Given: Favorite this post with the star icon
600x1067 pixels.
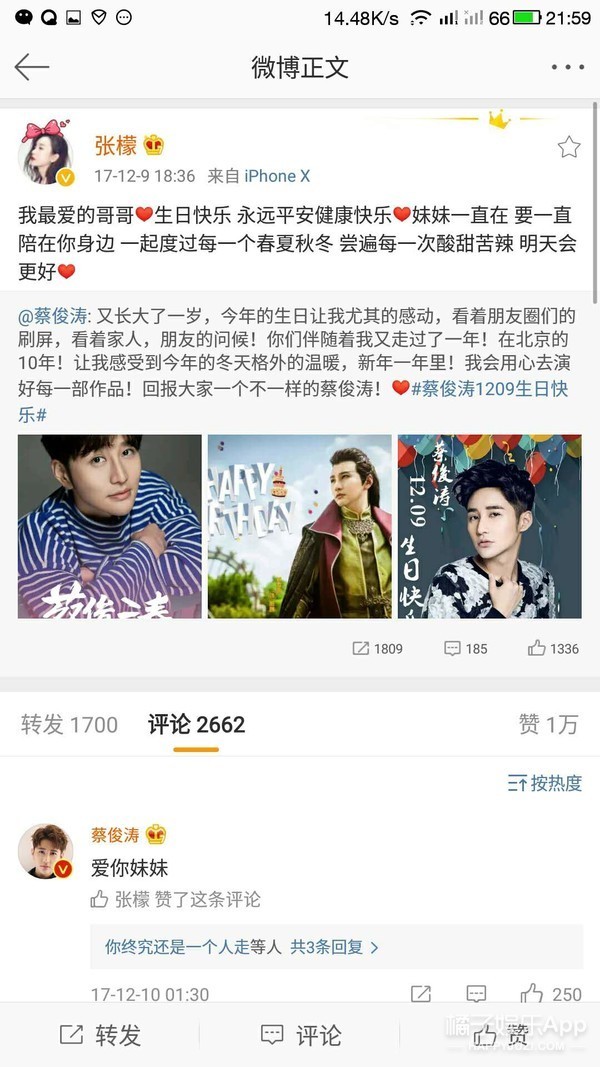Looking at the screenshot, I should pos(568,148).
